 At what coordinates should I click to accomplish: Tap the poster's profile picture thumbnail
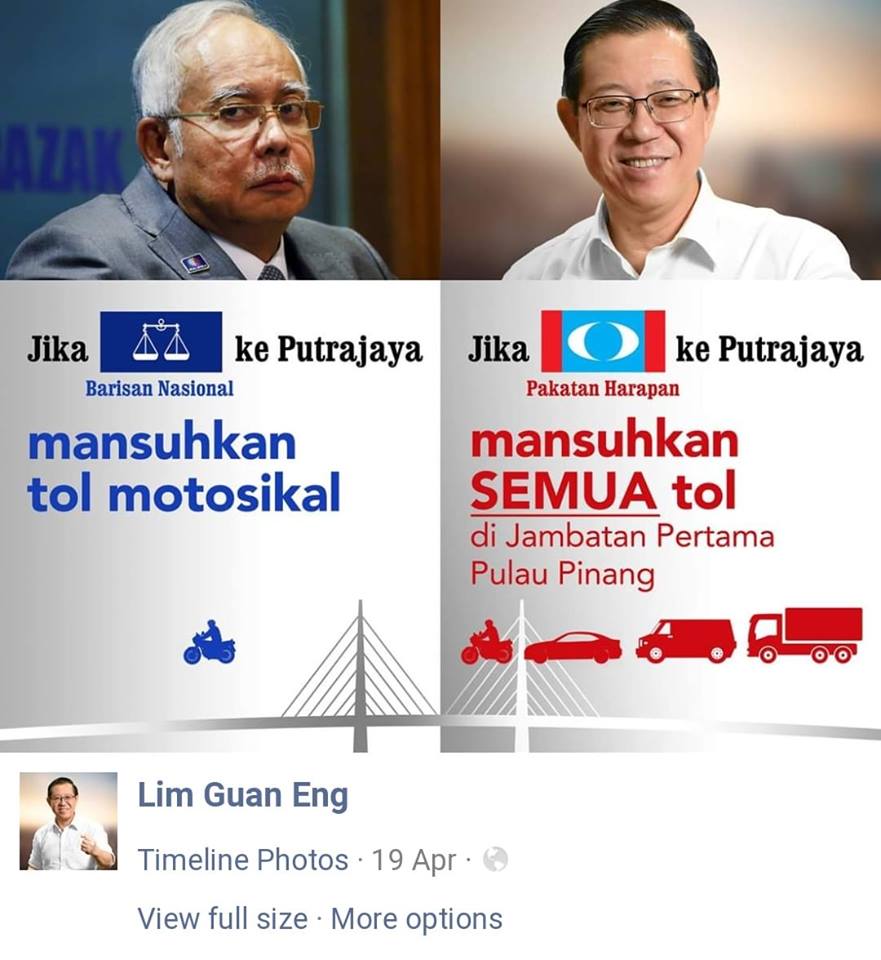tap(68, 821)
